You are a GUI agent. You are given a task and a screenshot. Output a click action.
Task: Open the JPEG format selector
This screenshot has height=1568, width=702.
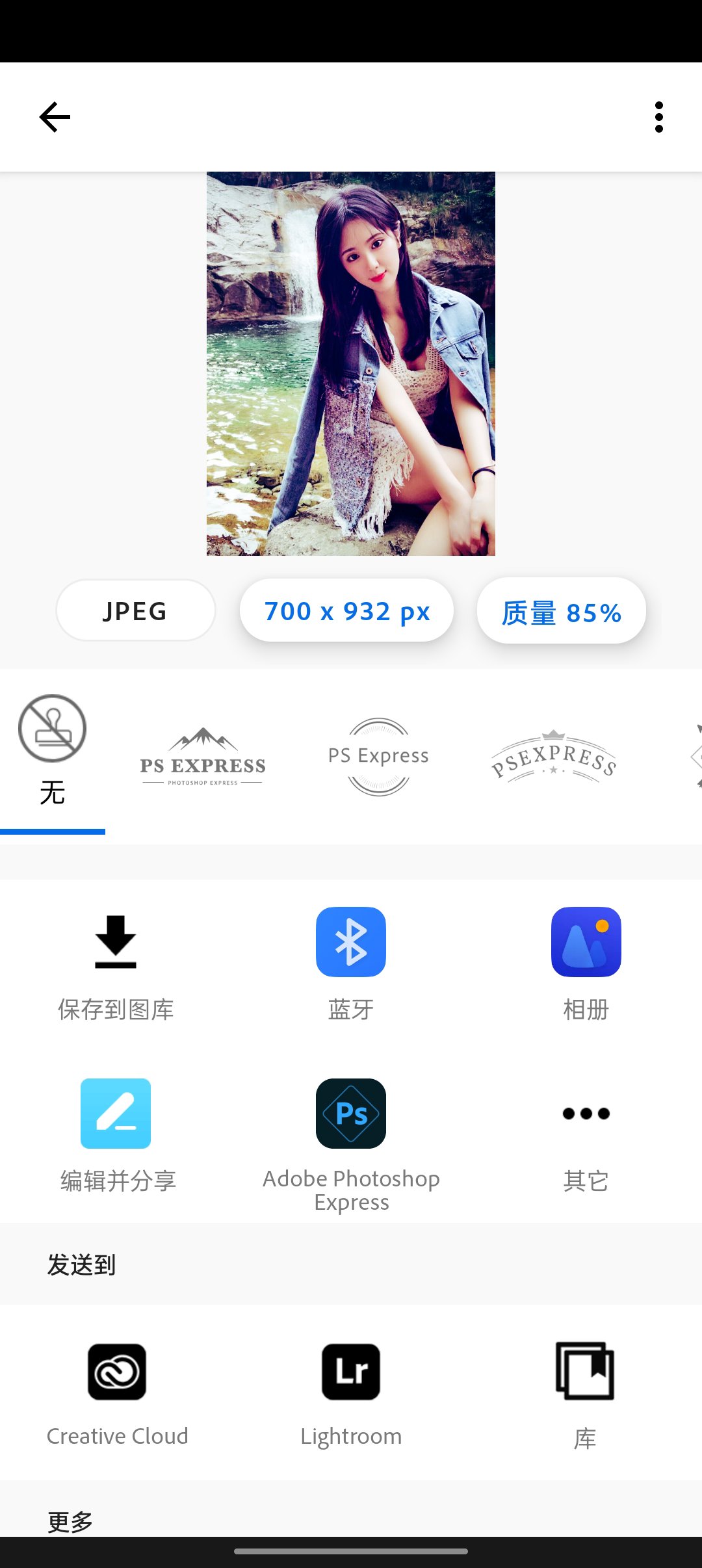point(135,610)
